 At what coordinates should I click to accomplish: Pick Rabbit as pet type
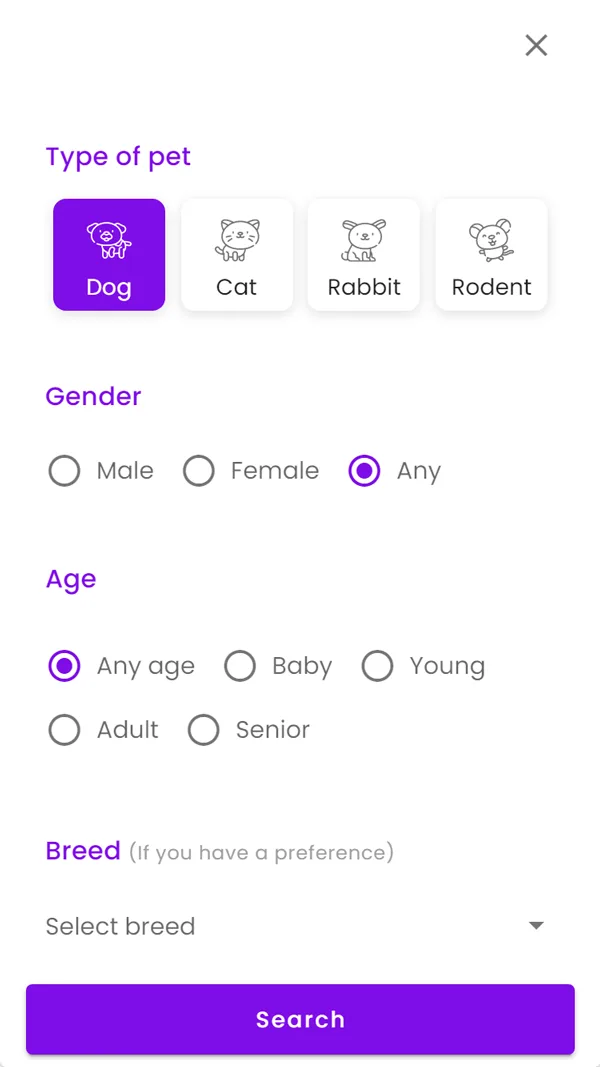364,255
